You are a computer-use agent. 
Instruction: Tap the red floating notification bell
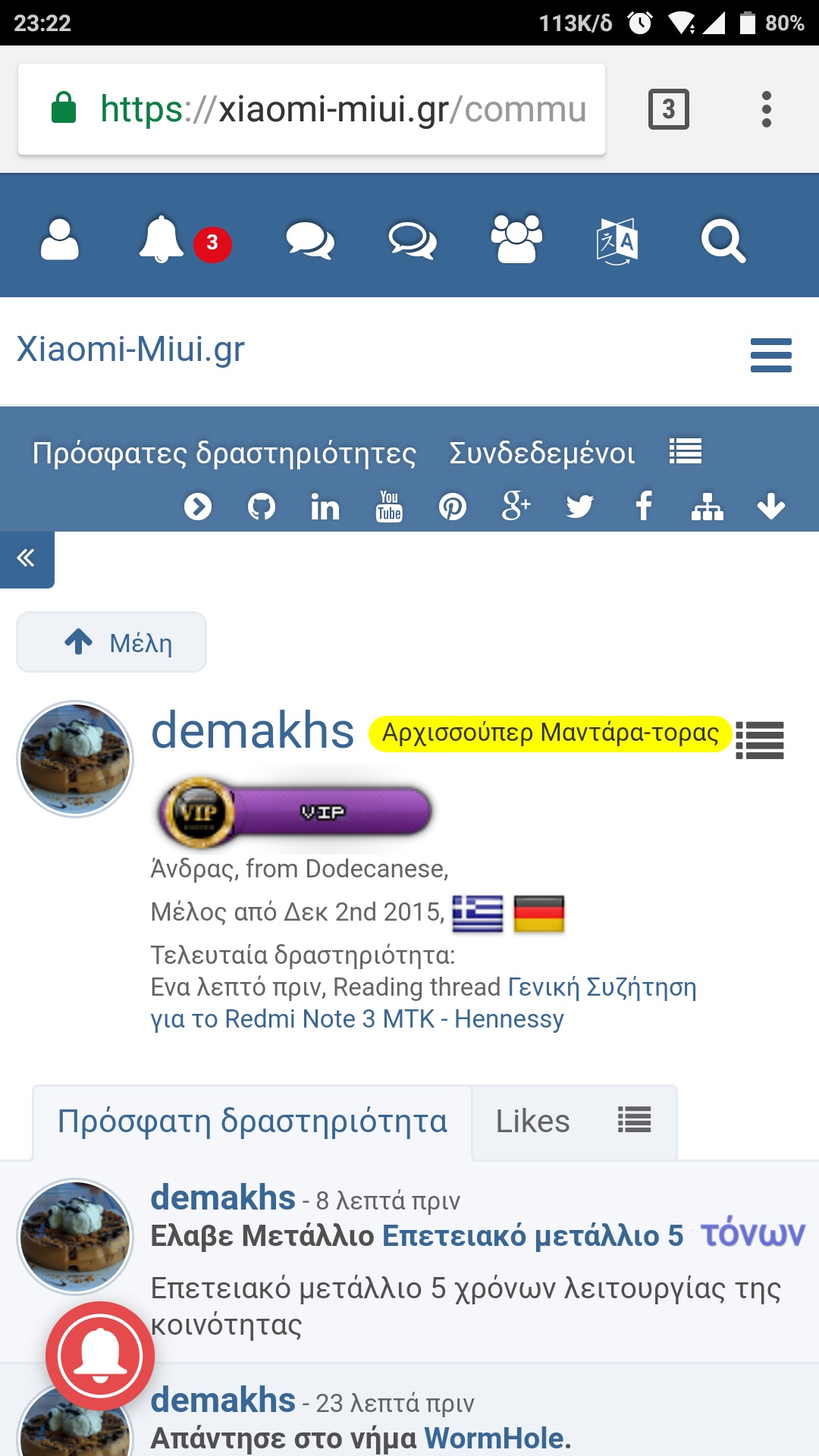click(100, 1355)
